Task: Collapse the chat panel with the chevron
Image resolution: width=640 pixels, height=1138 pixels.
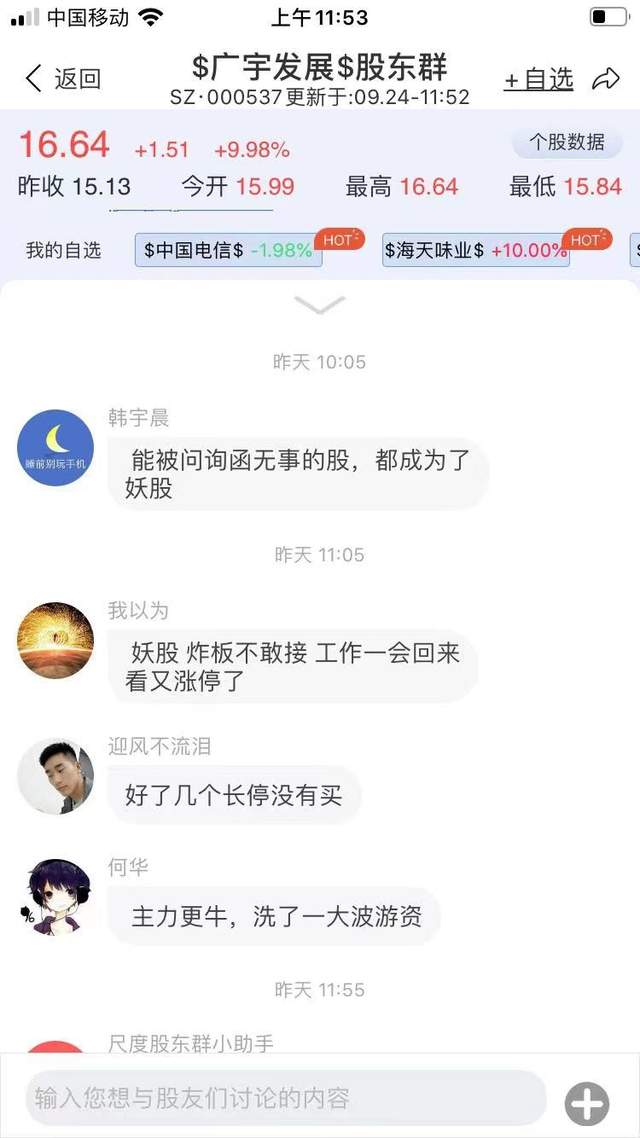Action: pos(320,305)
